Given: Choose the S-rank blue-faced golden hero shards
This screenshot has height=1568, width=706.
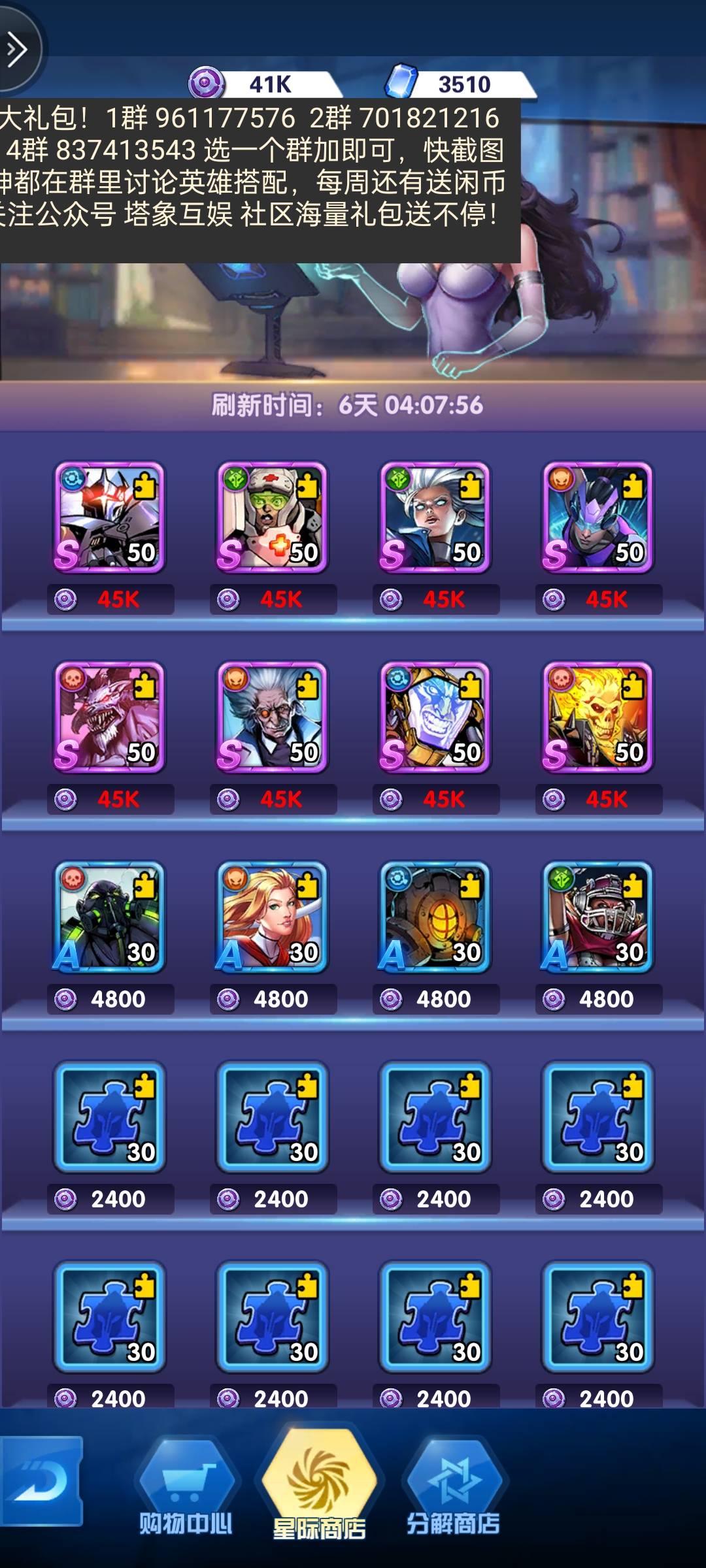Looking at the screenshot, I should [435, 717].
